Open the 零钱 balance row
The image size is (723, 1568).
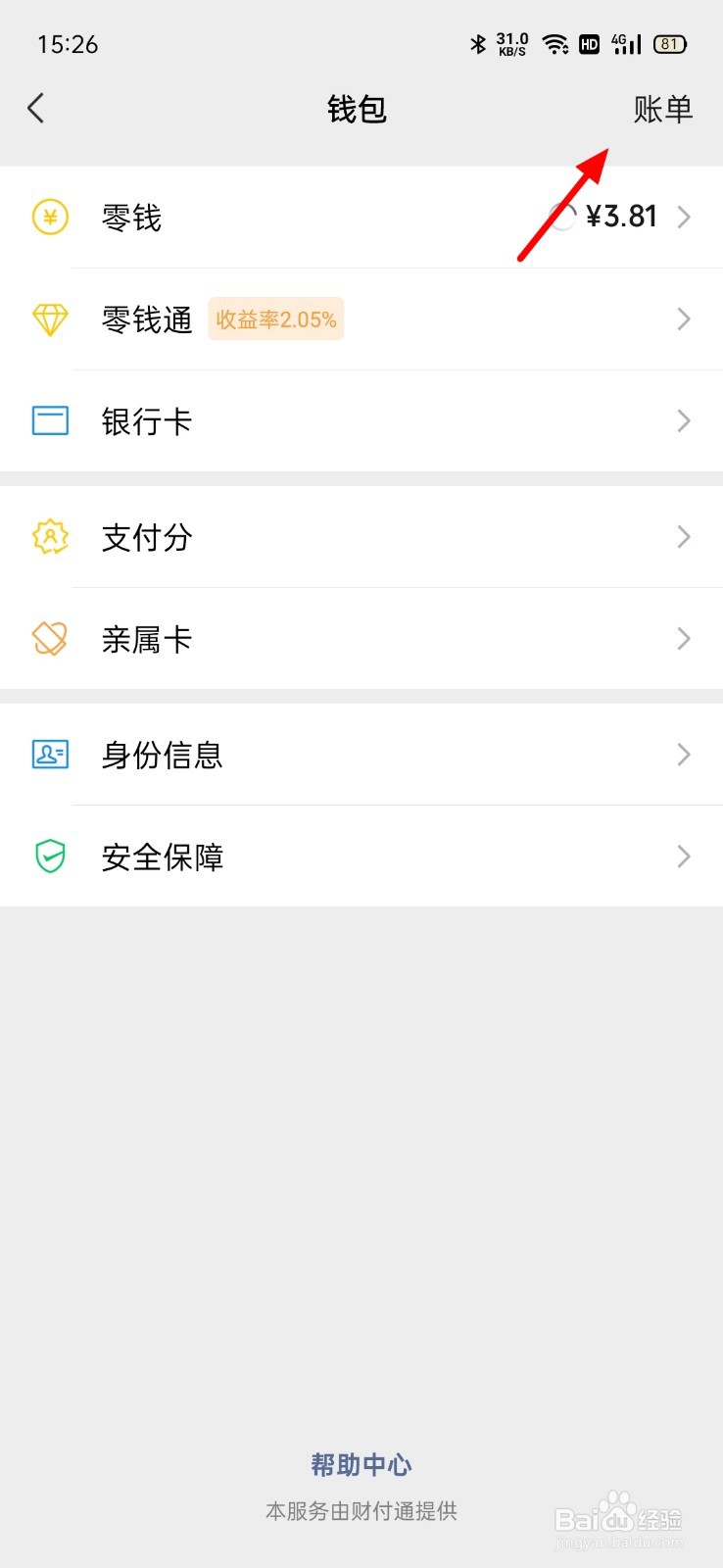[x=361, y=217]
